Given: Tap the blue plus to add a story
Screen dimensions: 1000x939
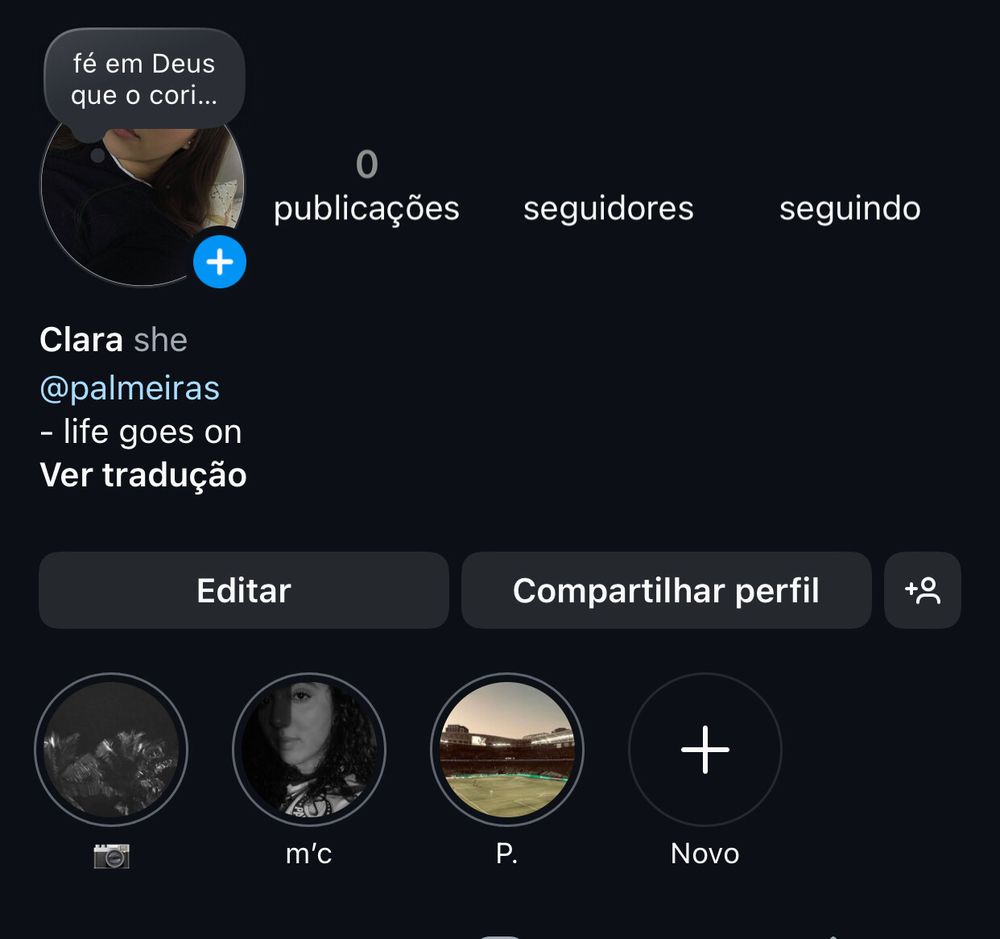Looking at the screenshot, I should [x=219, y=263].
